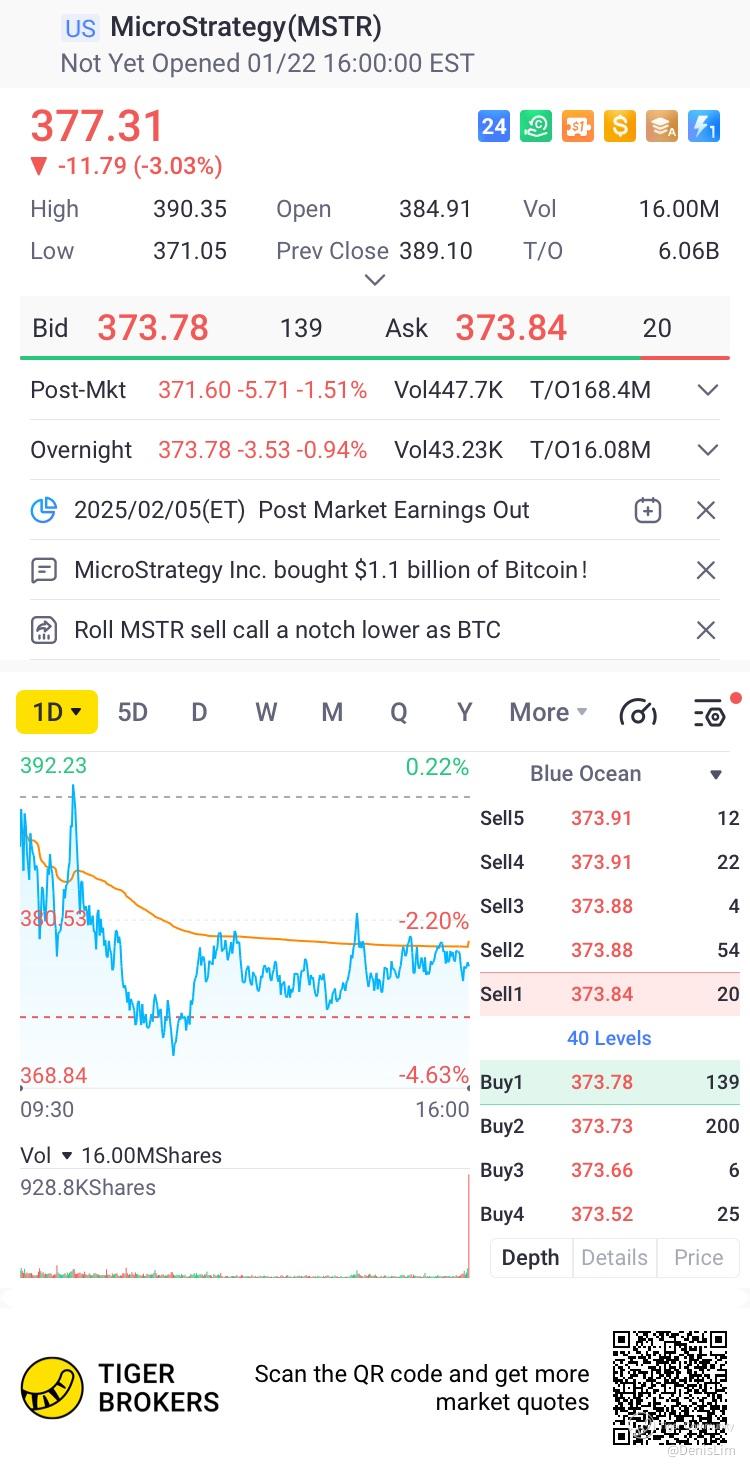750x1468 pixels.
Task: Open the More timeframes dropdown
Action: pyautogui.click(x=548, y=712)
